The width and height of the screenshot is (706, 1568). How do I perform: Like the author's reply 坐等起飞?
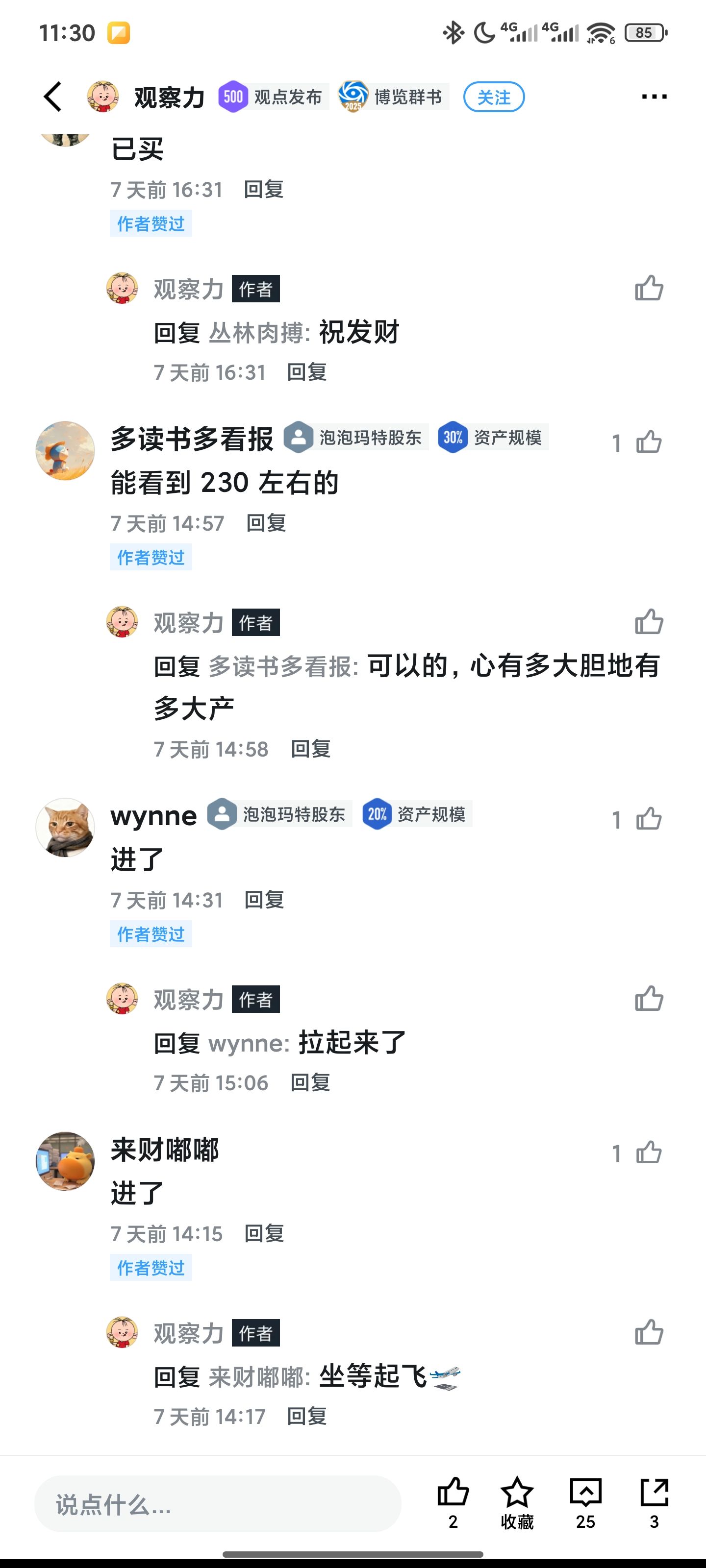(648, 1332)
